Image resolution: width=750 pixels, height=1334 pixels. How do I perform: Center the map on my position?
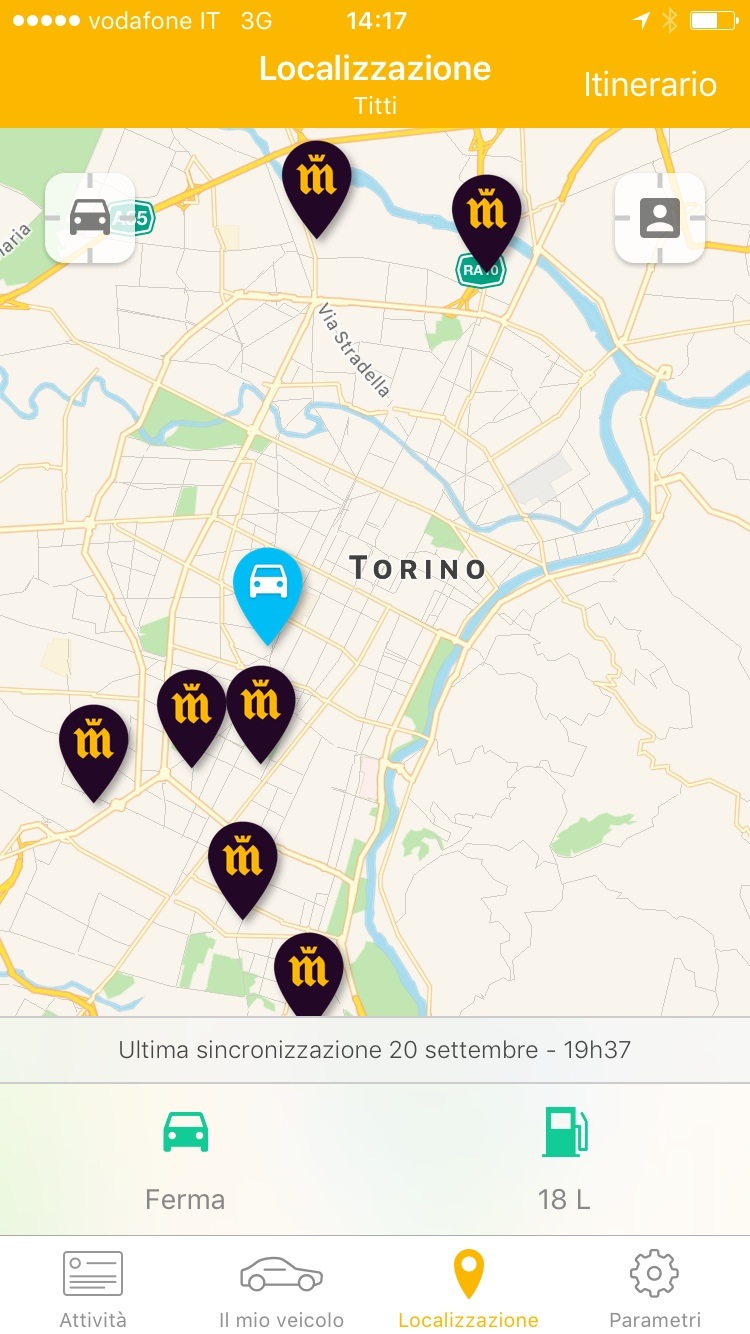(x=660, y=218)
